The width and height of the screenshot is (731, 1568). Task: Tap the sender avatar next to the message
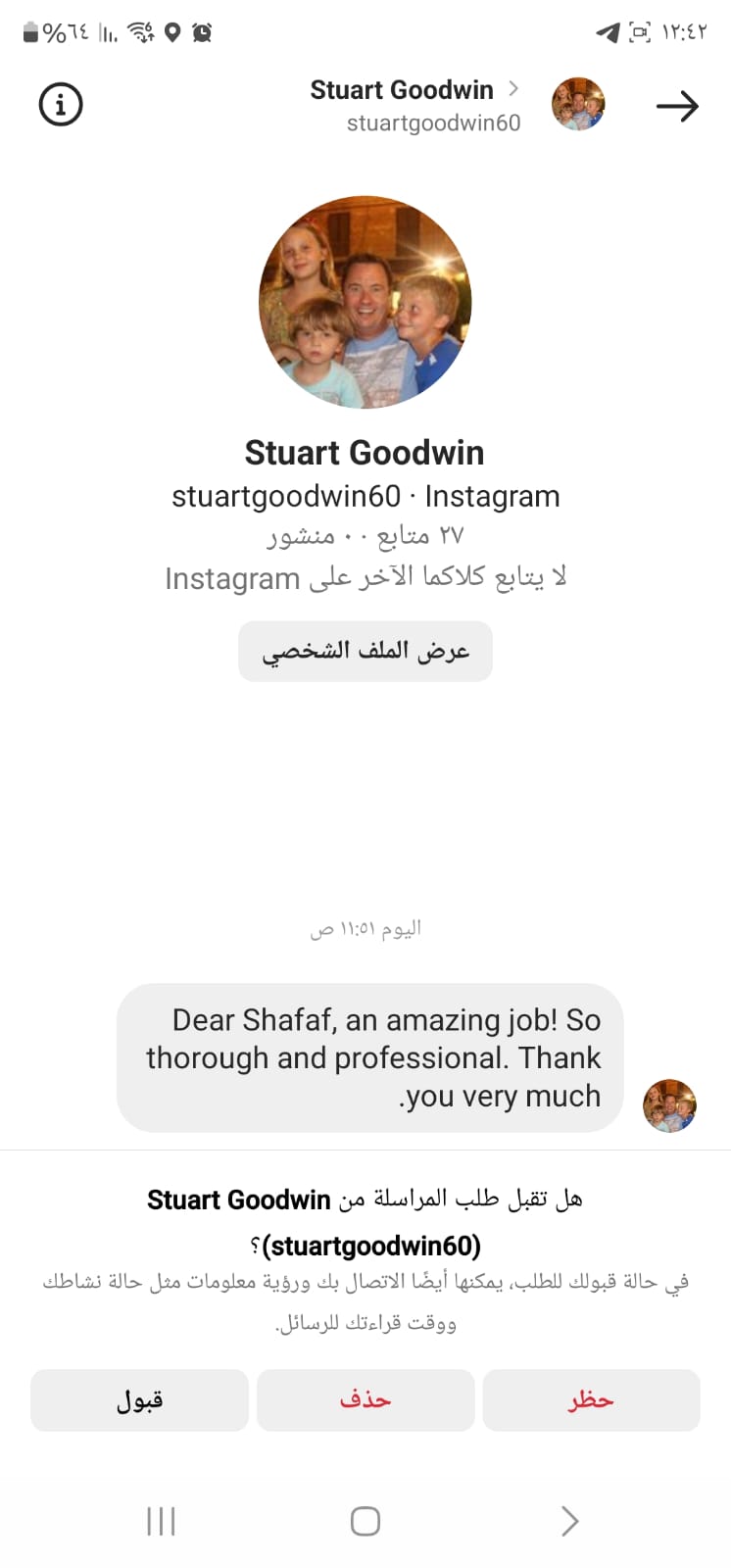pos(669,1106)
